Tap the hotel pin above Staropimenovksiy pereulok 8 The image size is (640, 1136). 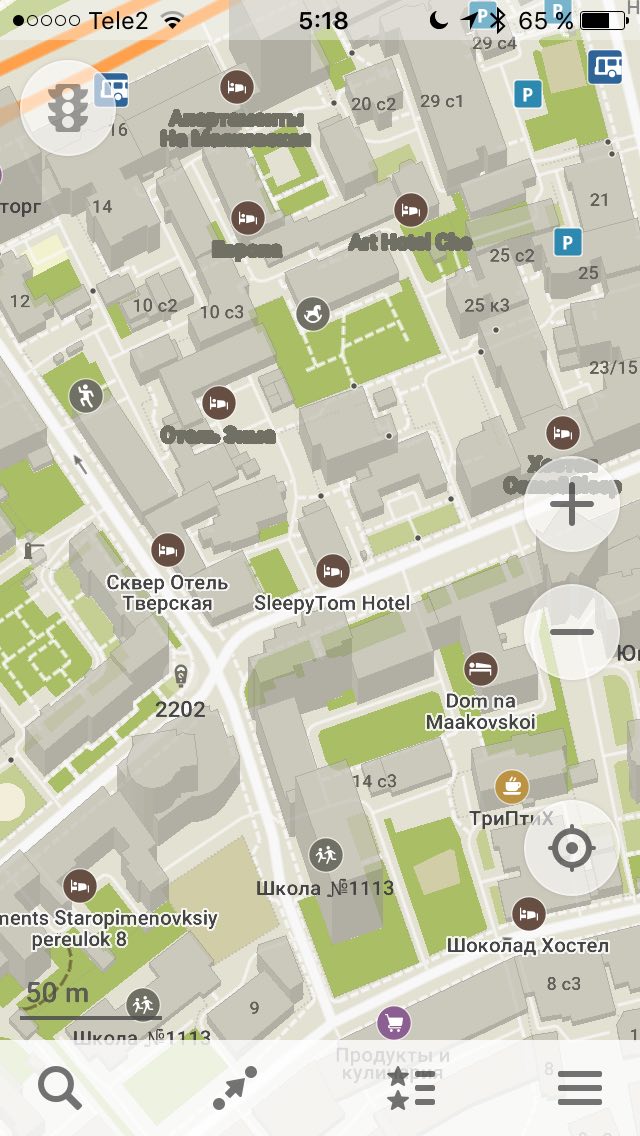pos(79,886)
